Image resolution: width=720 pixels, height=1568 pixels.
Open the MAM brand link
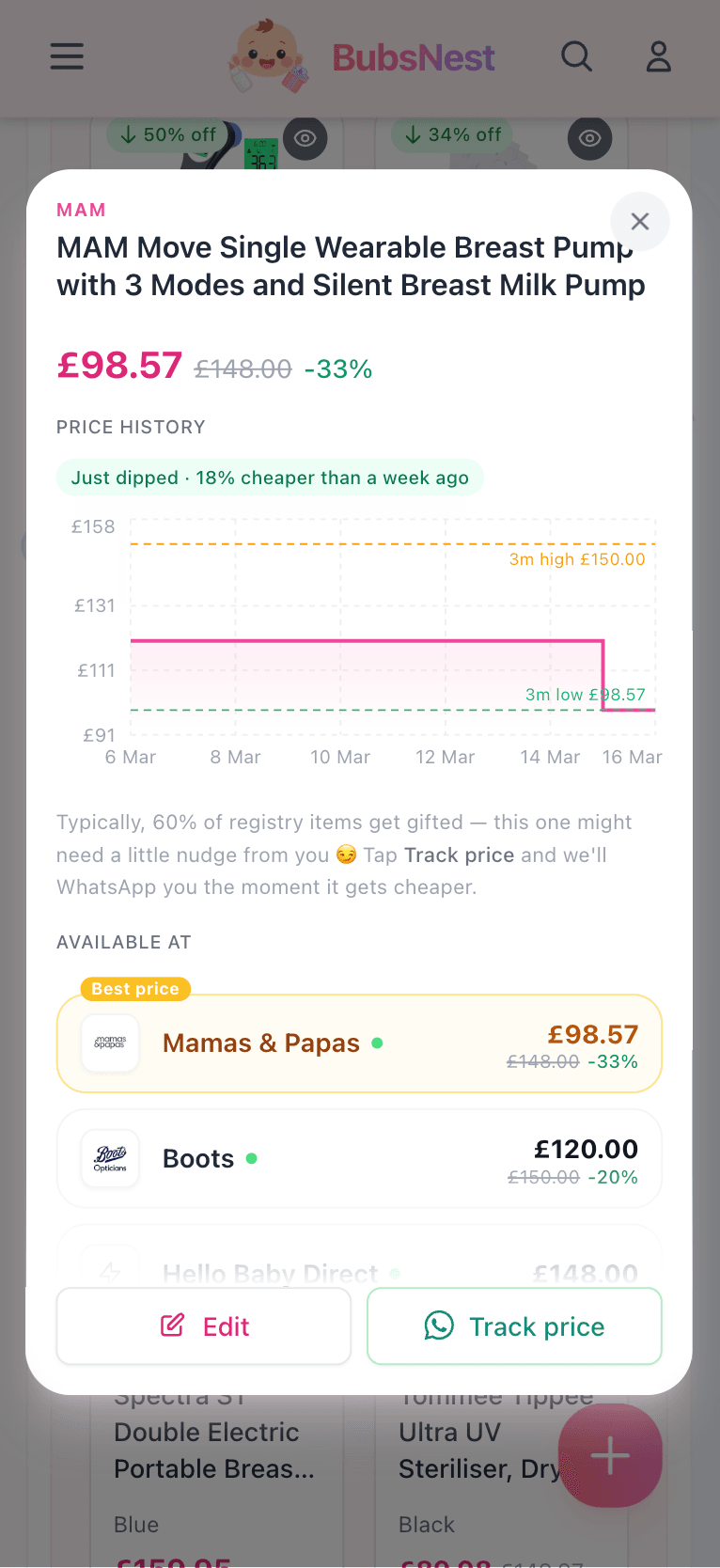point(81,210)
